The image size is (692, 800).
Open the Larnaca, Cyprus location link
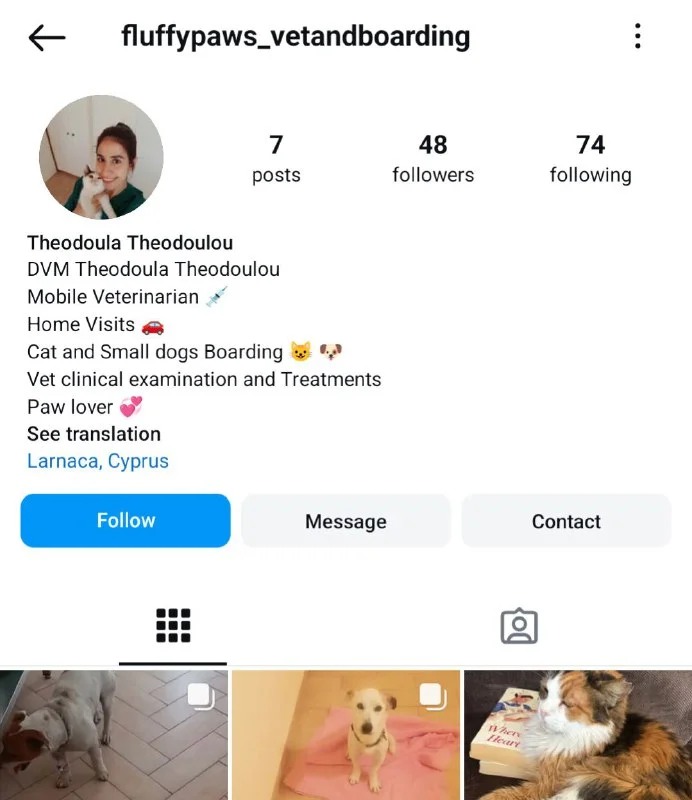(98, 462)
